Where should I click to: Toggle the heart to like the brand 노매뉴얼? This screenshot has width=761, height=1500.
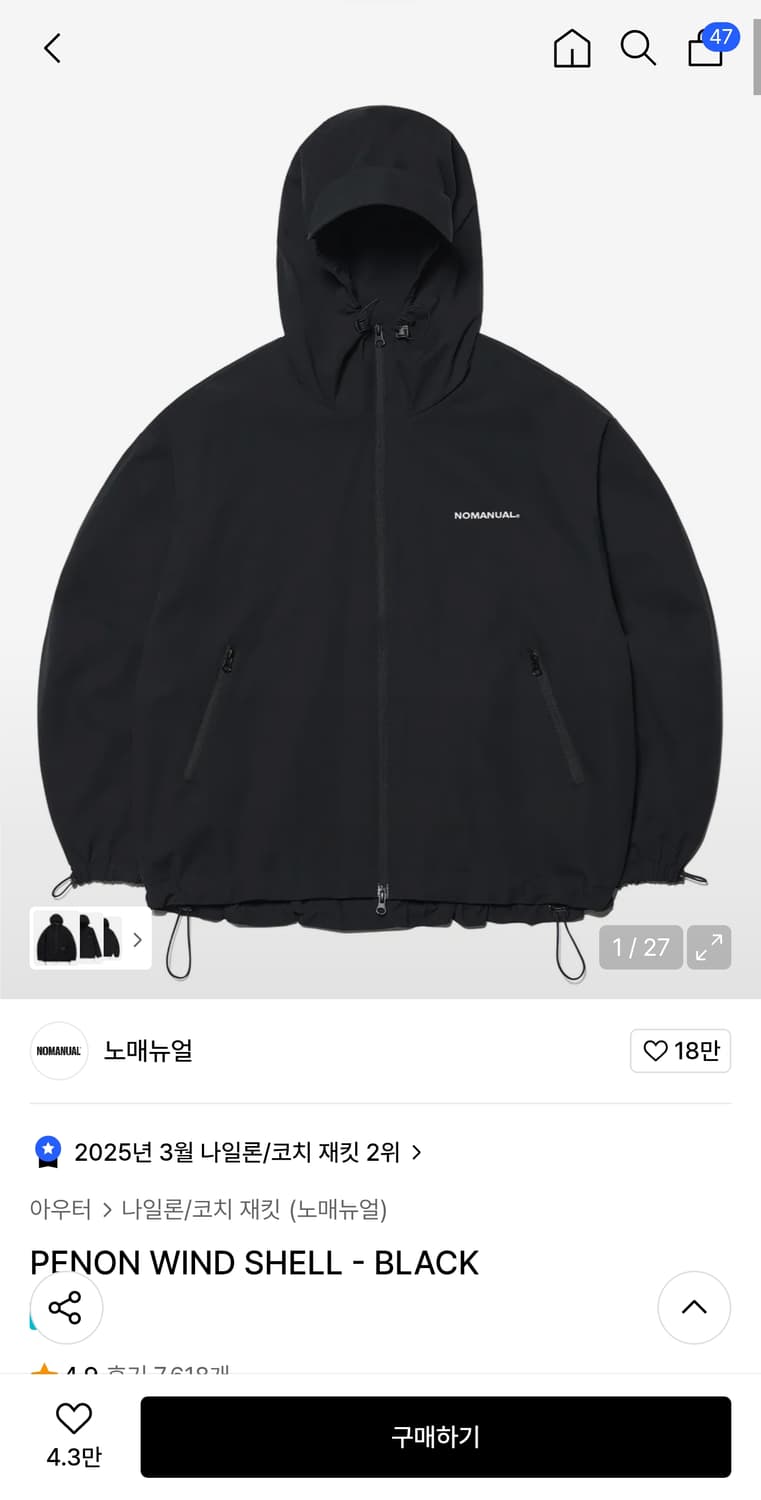coord(680,1051)
